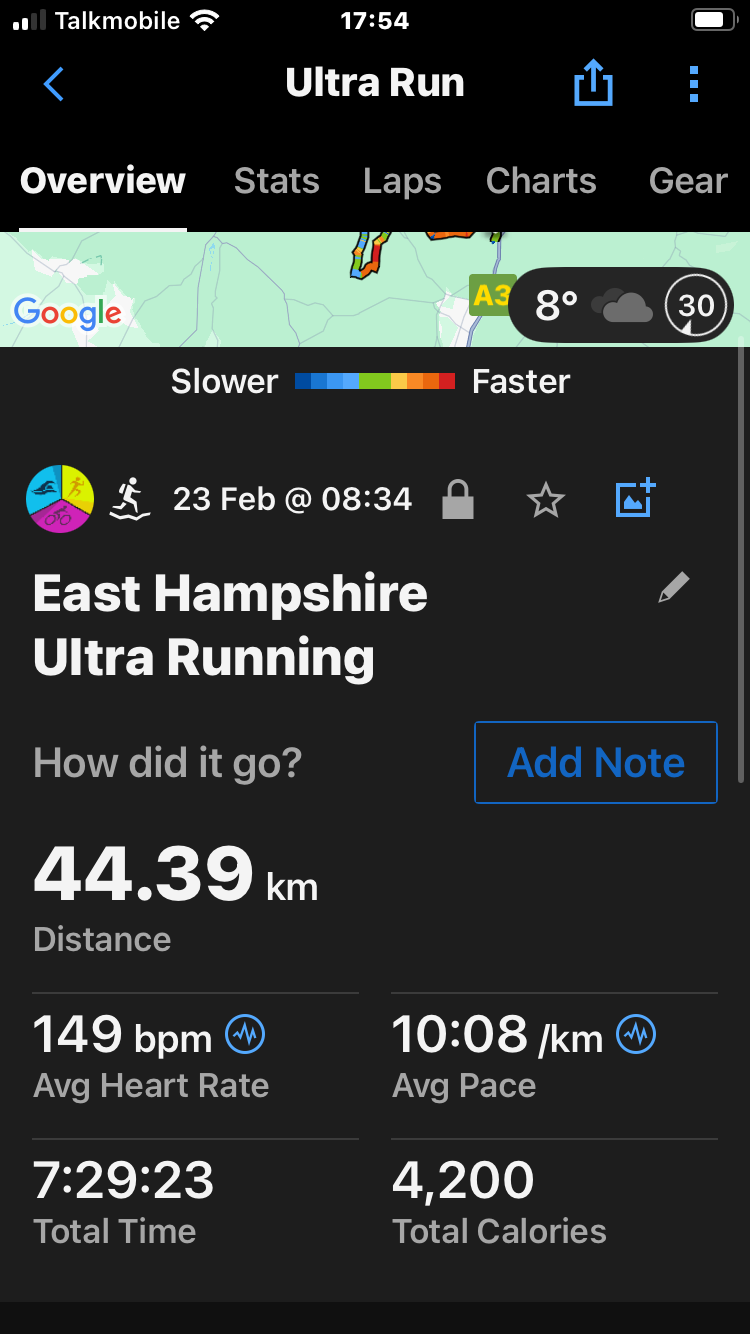
Task: Mark activity as favorite with the star
Action: (546, 499)
